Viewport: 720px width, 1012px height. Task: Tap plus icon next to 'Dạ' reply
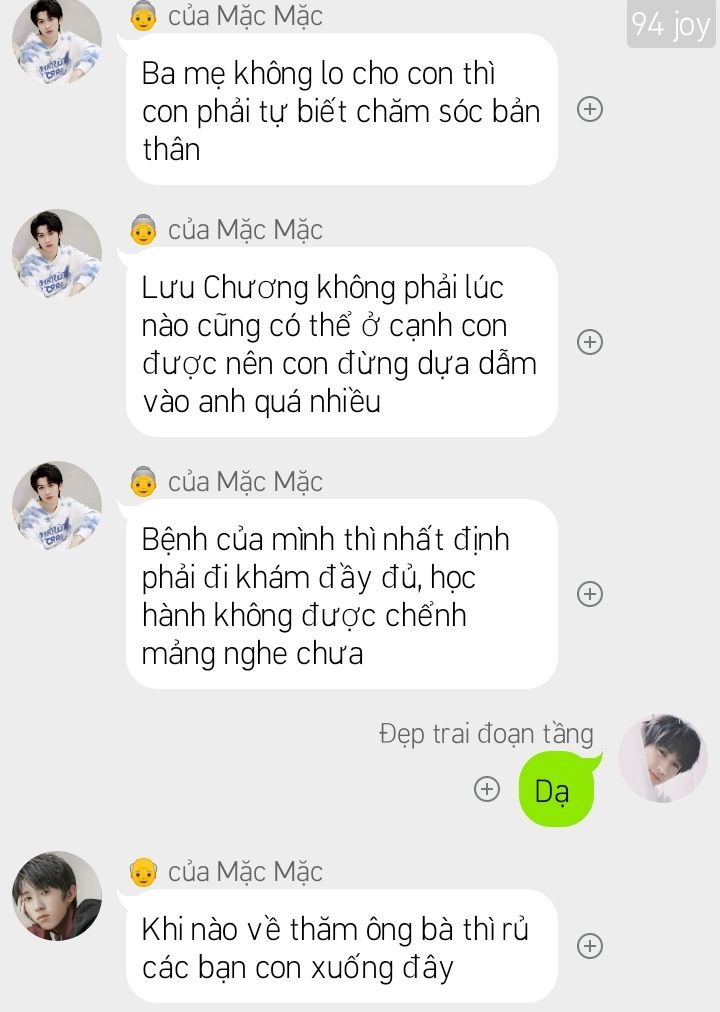click(486, 789)
